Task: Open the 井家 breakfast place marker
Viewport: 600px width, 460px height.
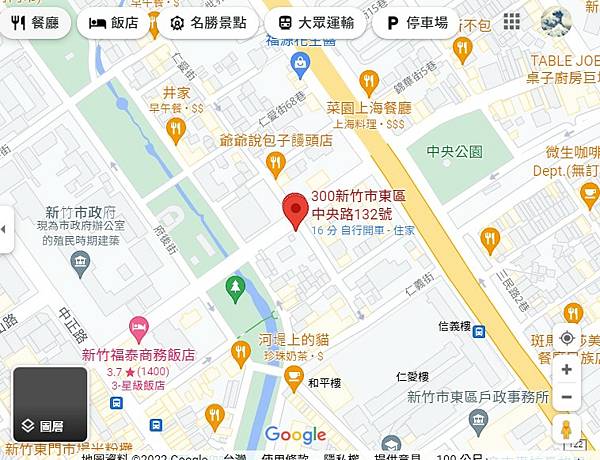Action: 176,128
